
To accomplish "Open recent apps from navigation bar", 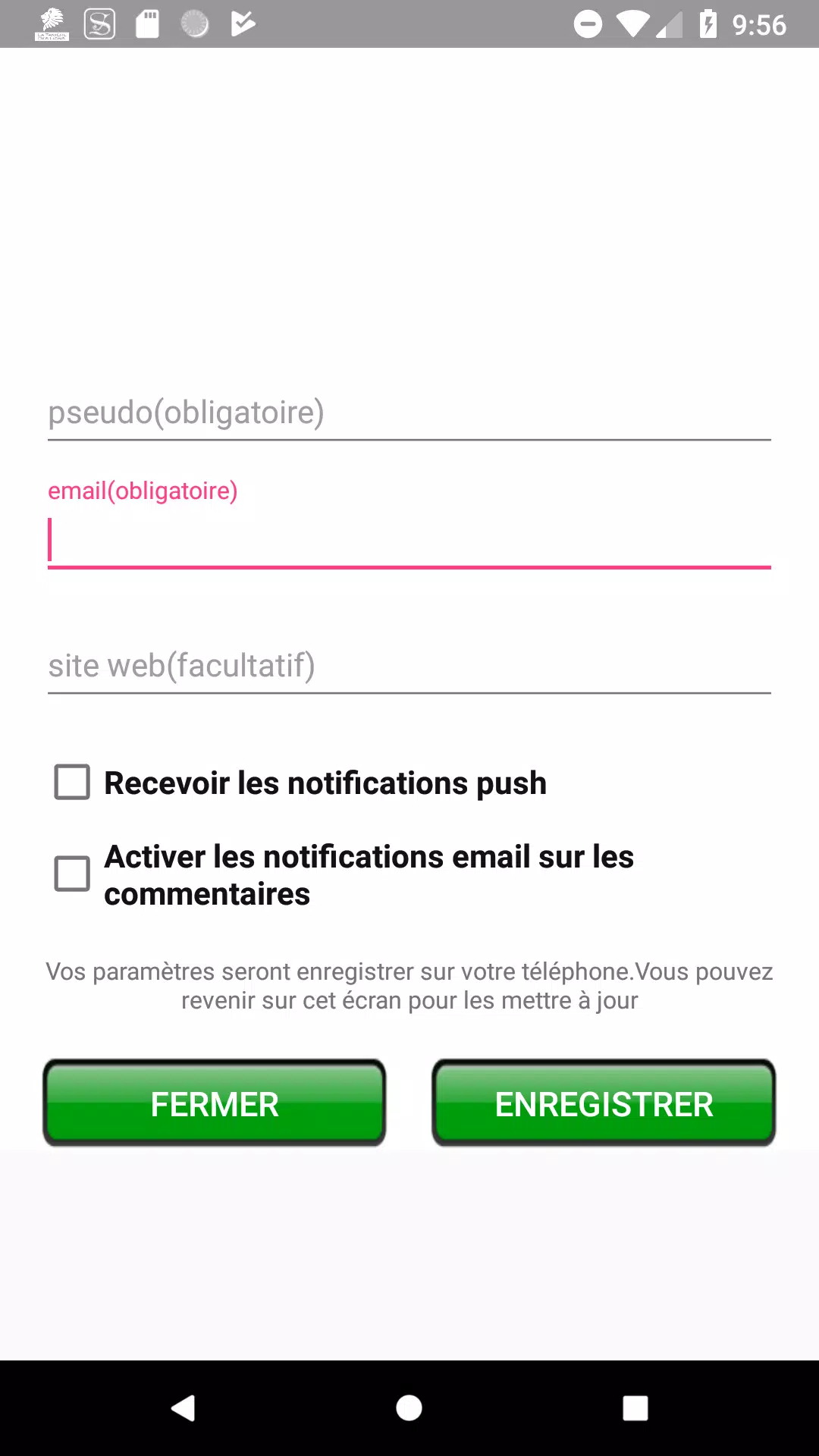I will point(635,1408).
